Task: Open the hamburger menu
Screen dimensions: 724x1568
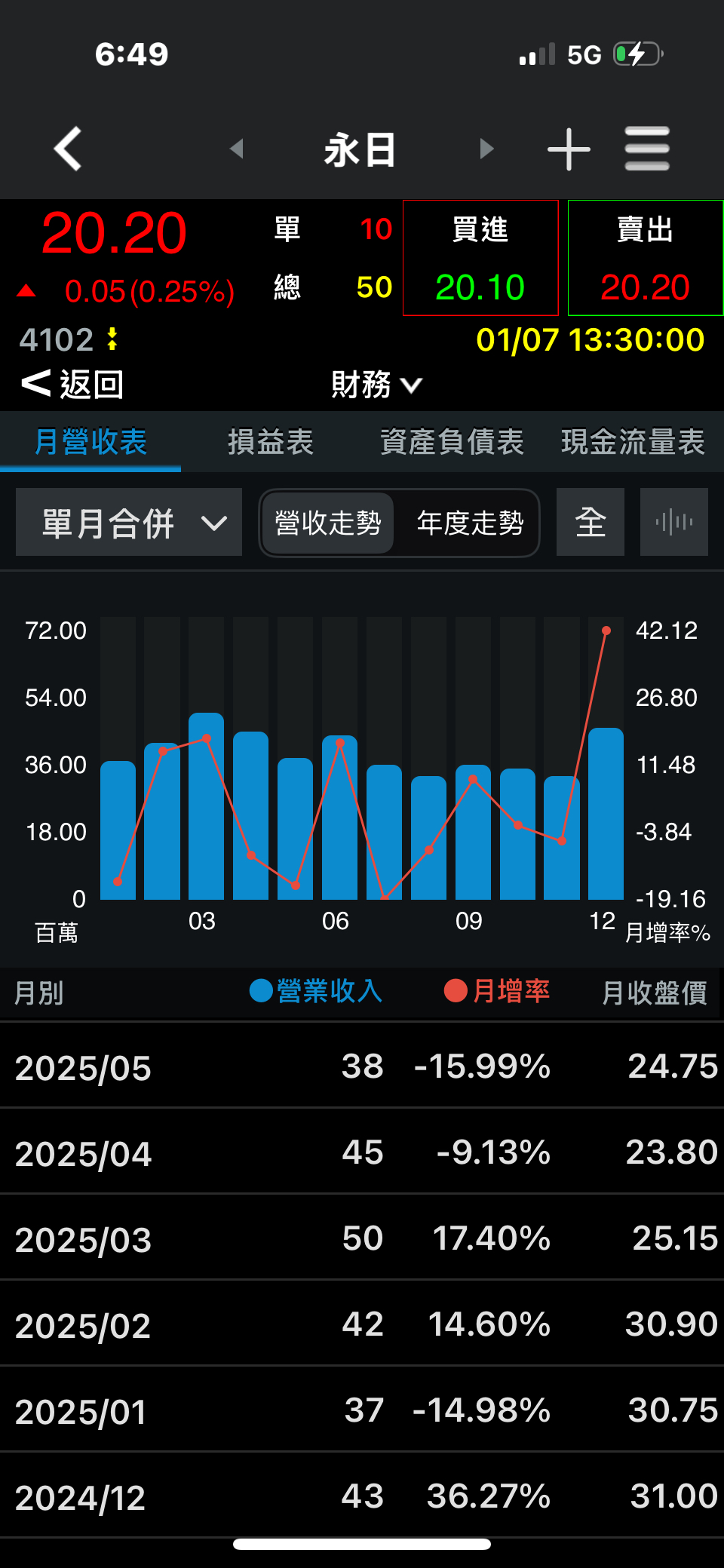Action: pos(646,149)
